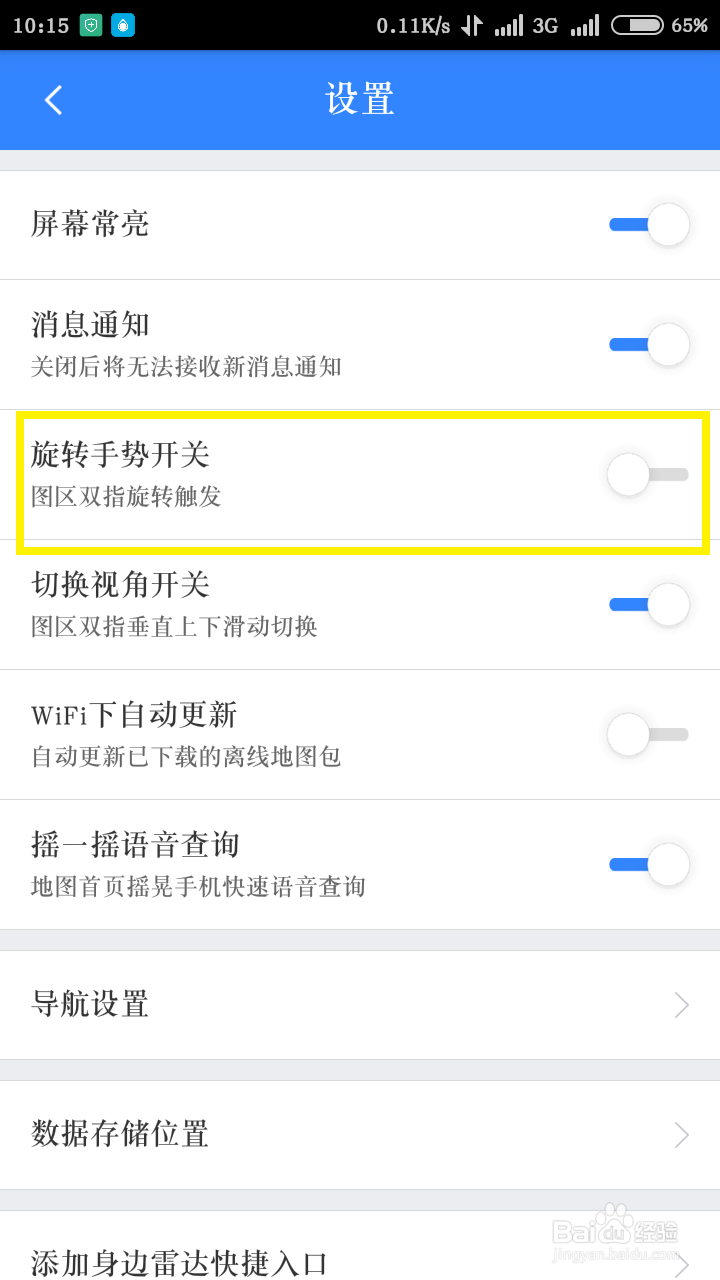This screenshot has height=1280, width=720.
Task: Tap the cellular signal bars icon
Action: 509,25
